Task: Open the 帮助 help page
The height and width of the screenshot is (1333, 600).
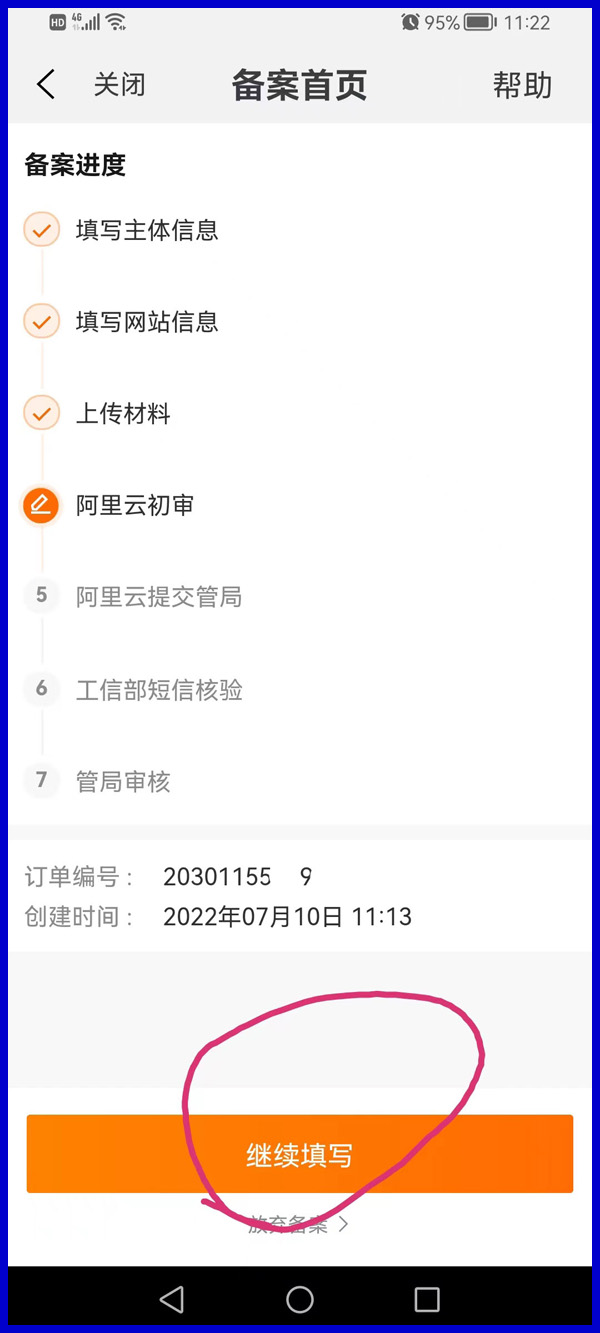Action: pyautogui.click(x=522, y=85)
